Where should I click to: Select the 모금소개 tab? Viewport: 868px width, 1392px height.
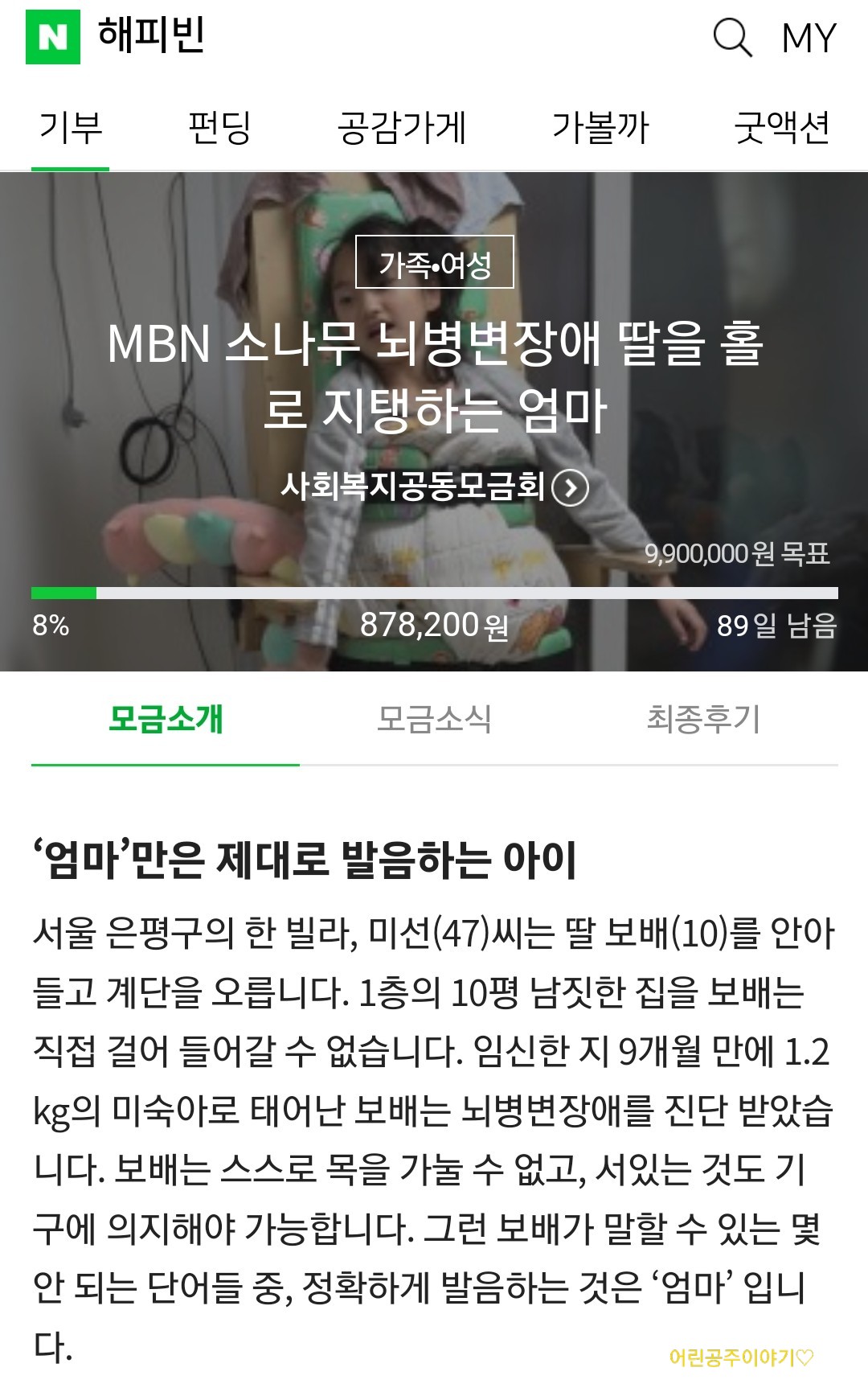[166, 719]
